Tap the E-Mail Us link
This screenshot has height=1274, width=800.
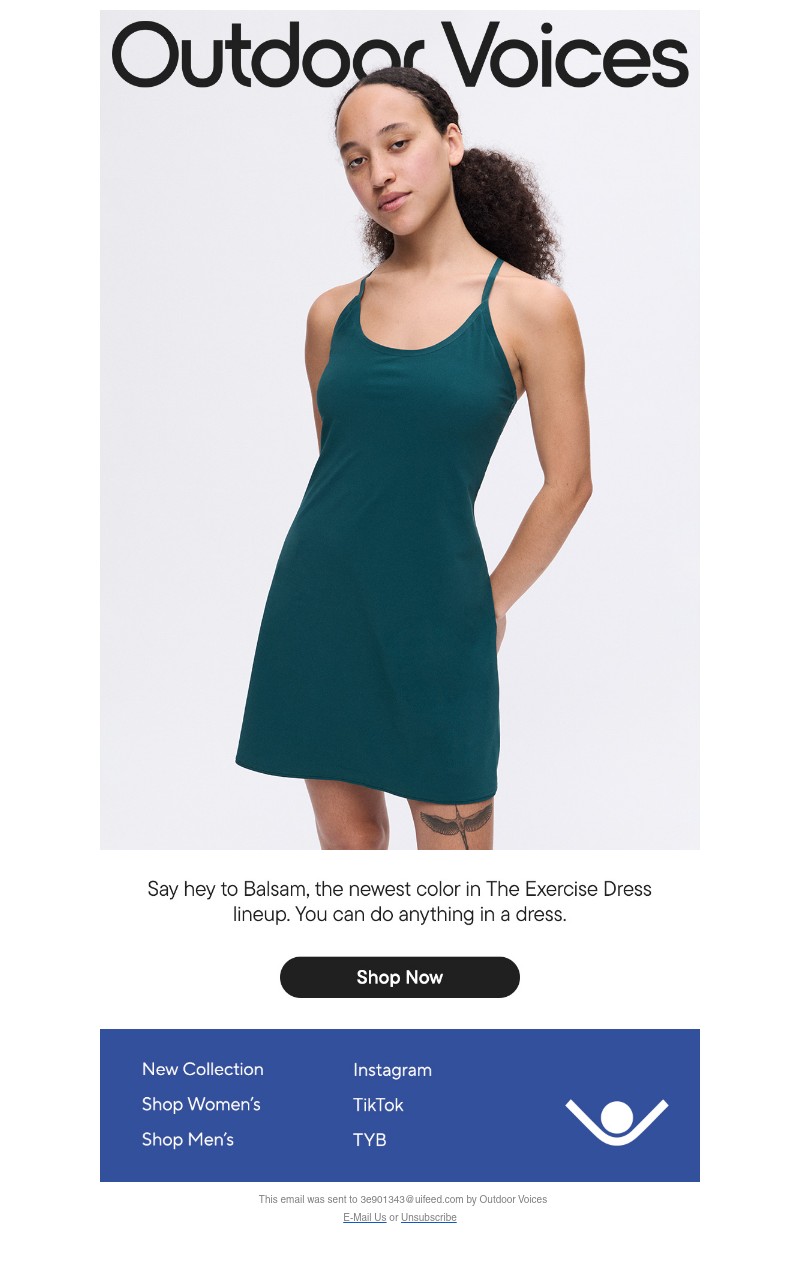click(x=364, y=1217)
